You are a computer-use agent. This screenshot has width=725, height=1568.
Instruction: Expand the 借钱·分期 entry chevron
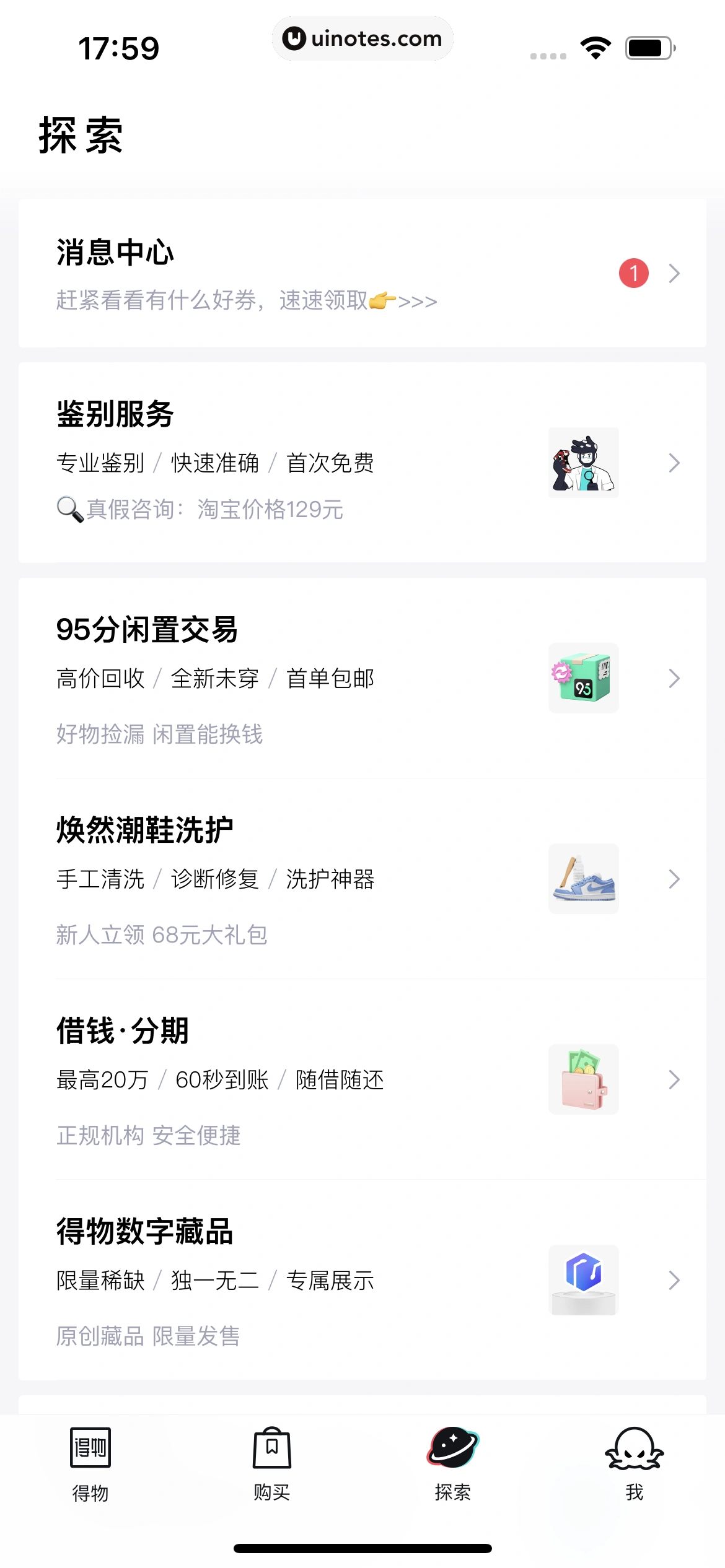674,1079
